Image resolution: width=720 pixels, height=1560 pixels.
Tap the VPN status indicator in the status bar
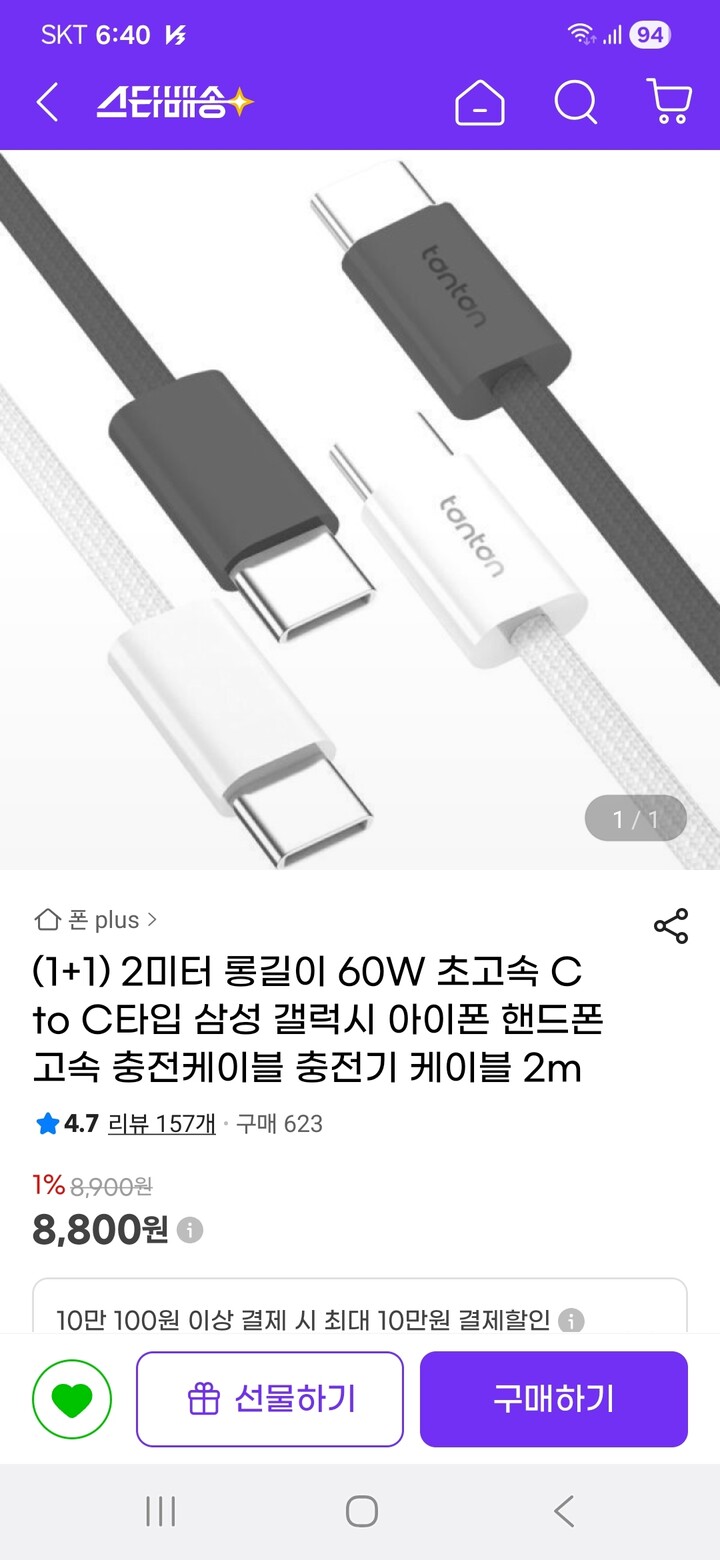(x=175, y=33)
